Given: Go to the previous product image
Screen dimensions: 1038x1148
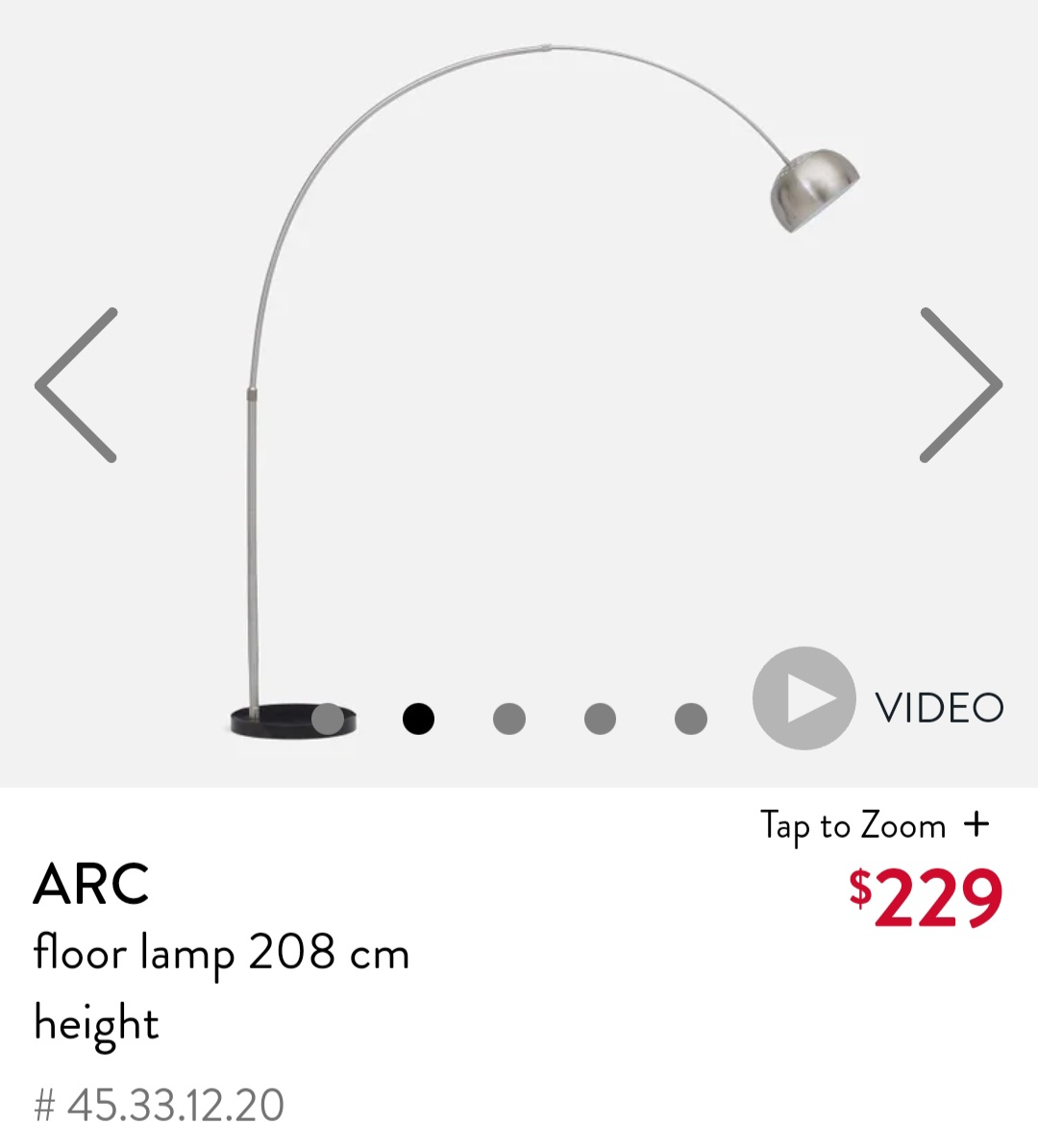Looking at the screenshot, I should click(77, 385).
